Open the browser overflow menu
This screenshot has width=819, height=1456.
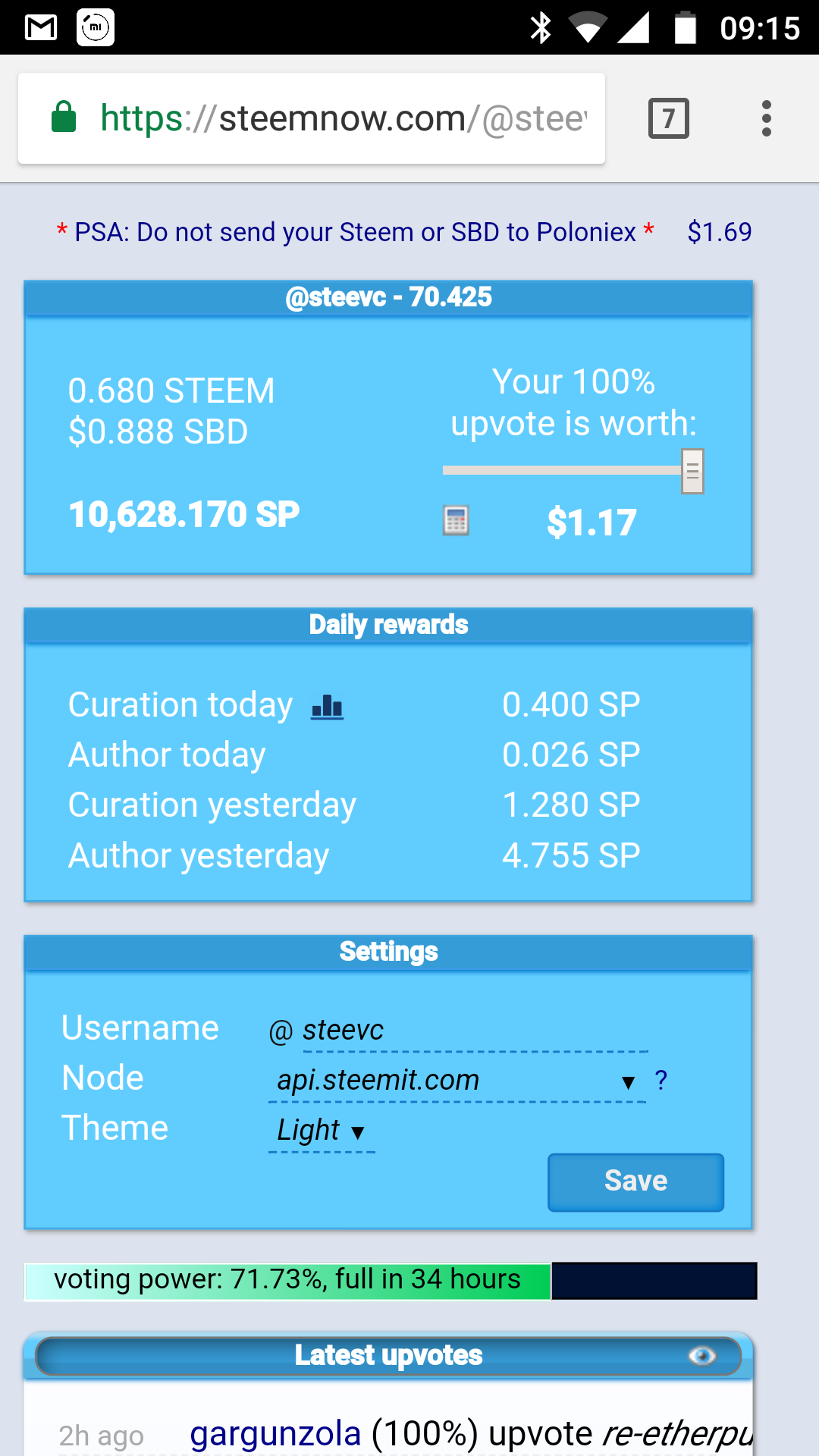767,118
